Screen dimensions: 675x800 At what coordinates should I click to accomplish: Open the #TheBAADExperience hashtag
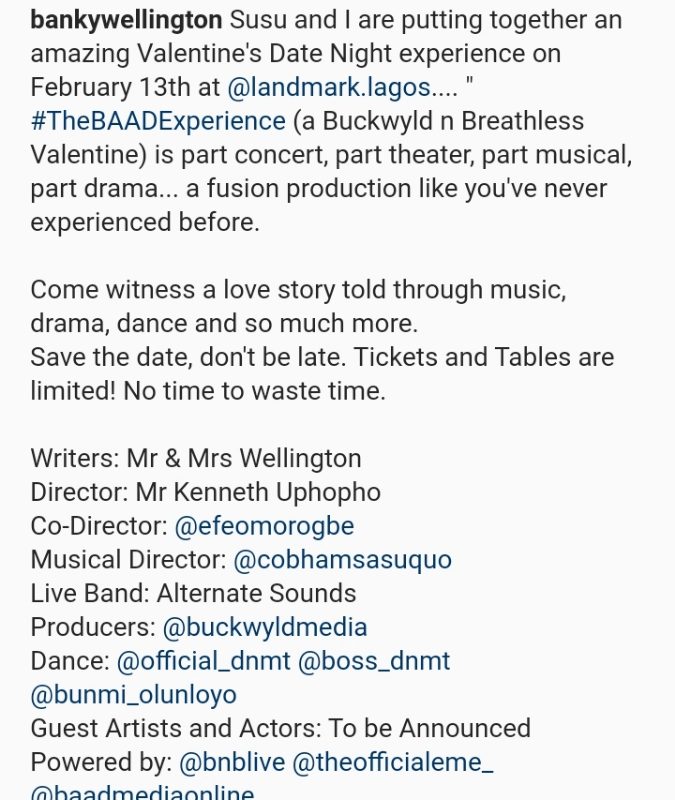pyautogui.click(x=158, y=122)
